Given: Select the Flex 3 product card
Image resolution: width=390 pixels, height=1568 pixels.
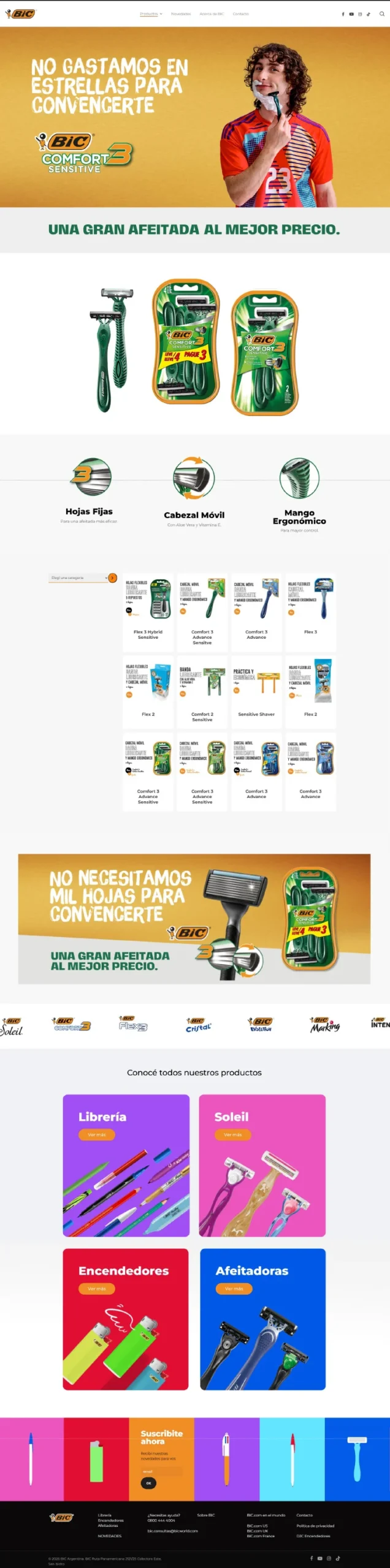Looking at the screenshot, I should (x=310, y=612).
